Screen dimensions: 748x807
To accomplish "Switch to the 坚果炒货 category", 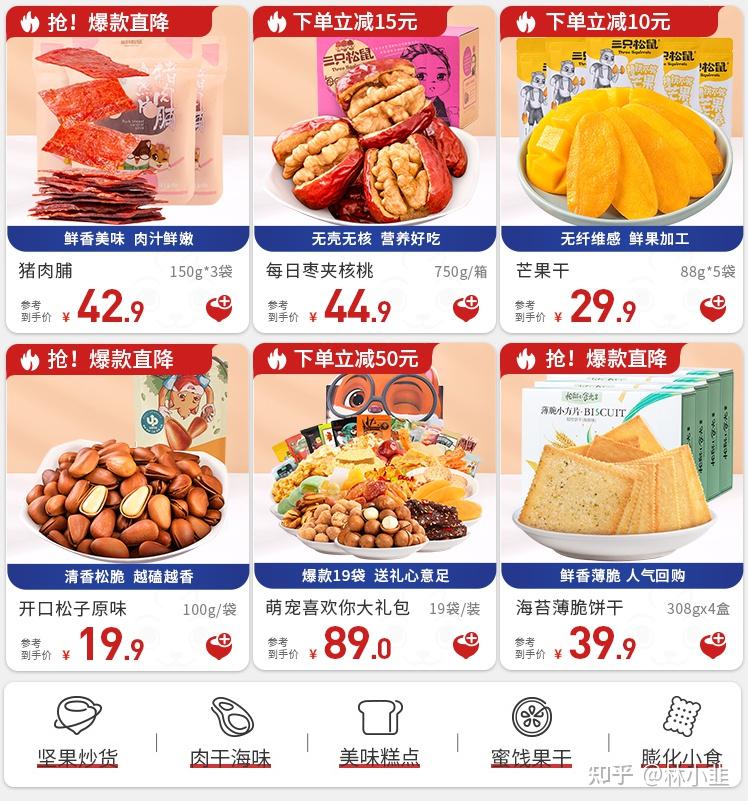I will click(78, 735).
